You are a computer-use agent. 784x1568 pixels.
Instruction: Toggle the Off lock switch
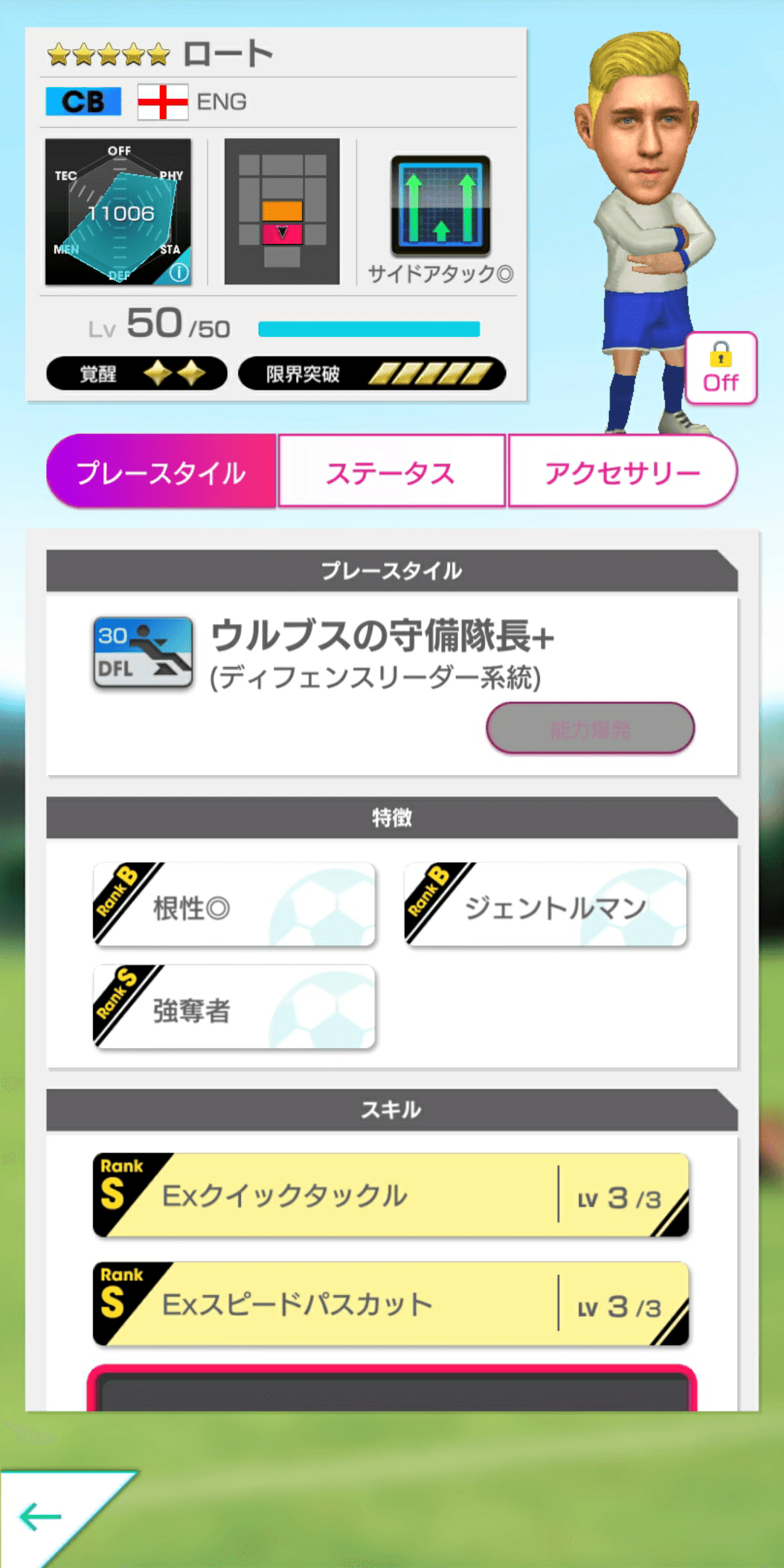tap(719, 369)
